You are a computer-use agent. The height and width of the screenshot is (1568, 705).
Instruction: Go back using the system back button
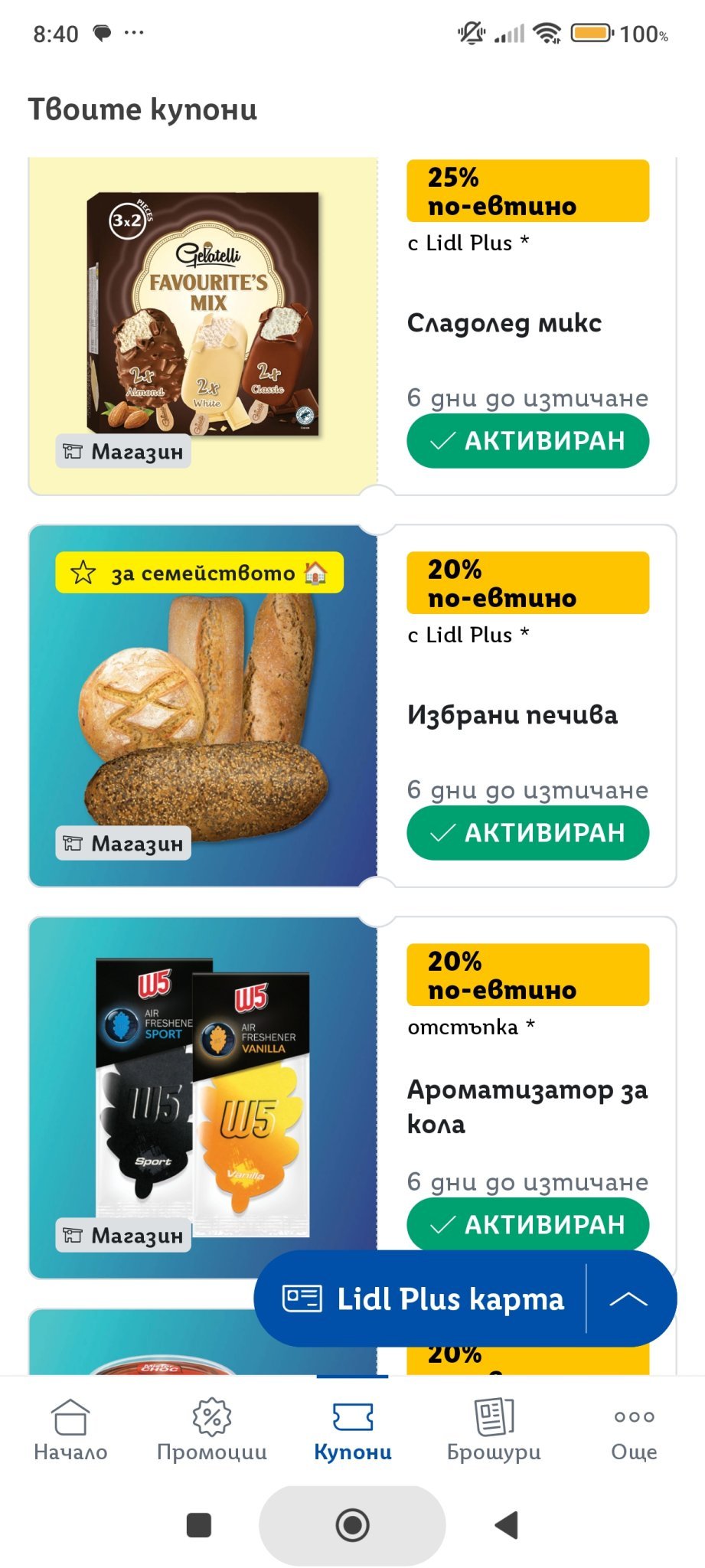pyautogui.click(x=506, y=1525)
